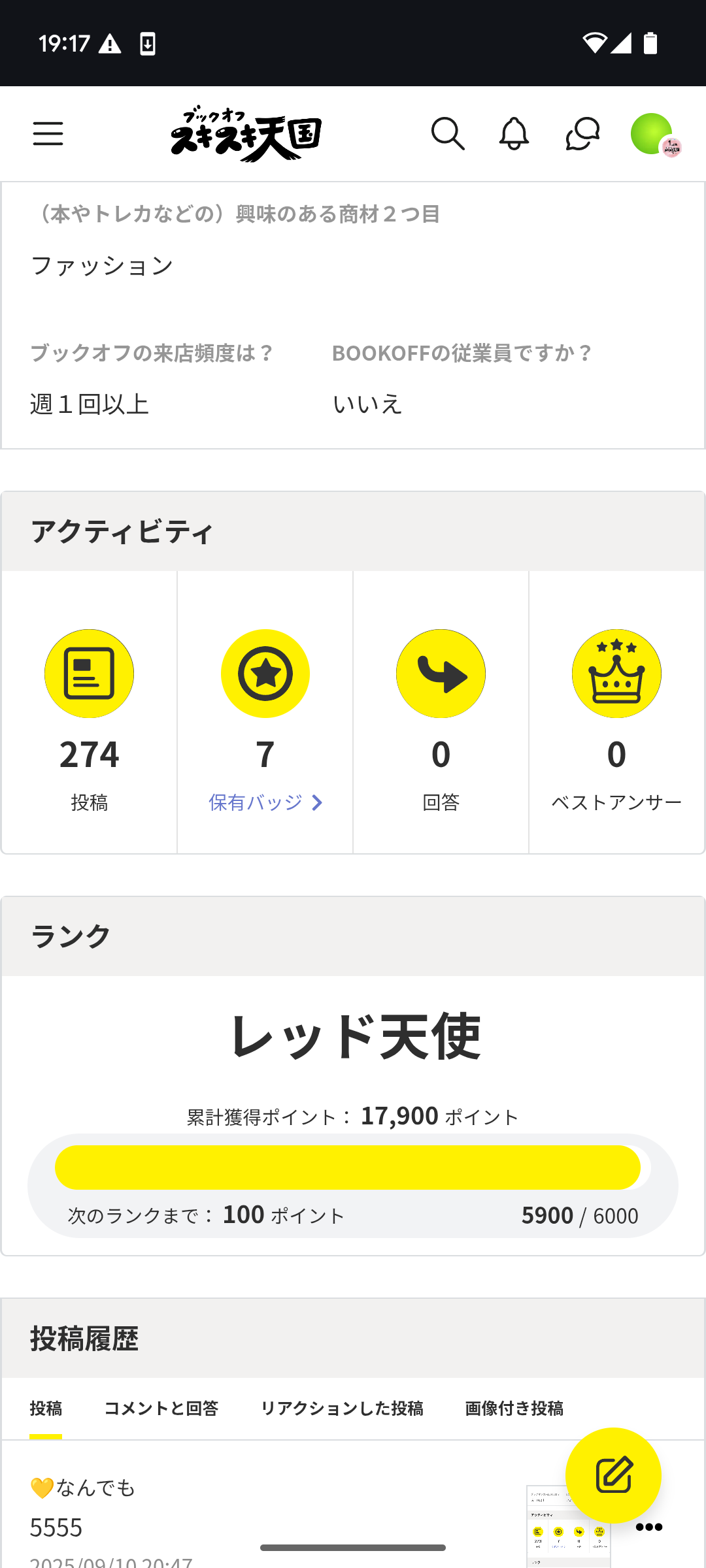Viewport: 706px width, 1568px height.
Task: Open the profile avatar menu
Action: pos(653,135)
